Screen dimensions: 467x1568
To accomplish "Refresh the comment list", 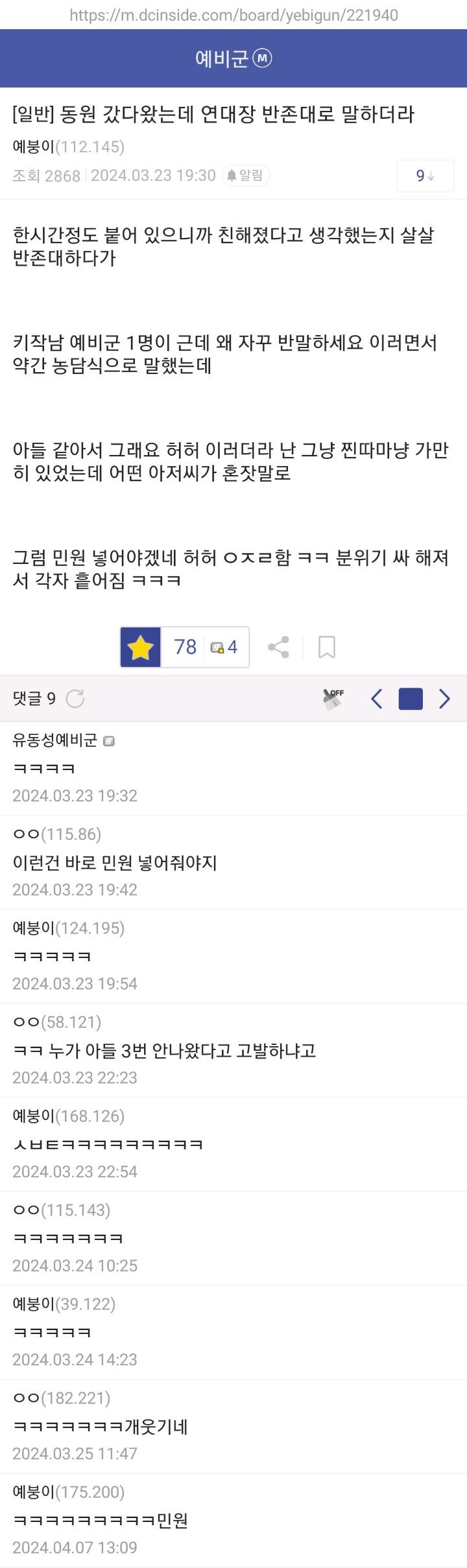I will 75,699.
